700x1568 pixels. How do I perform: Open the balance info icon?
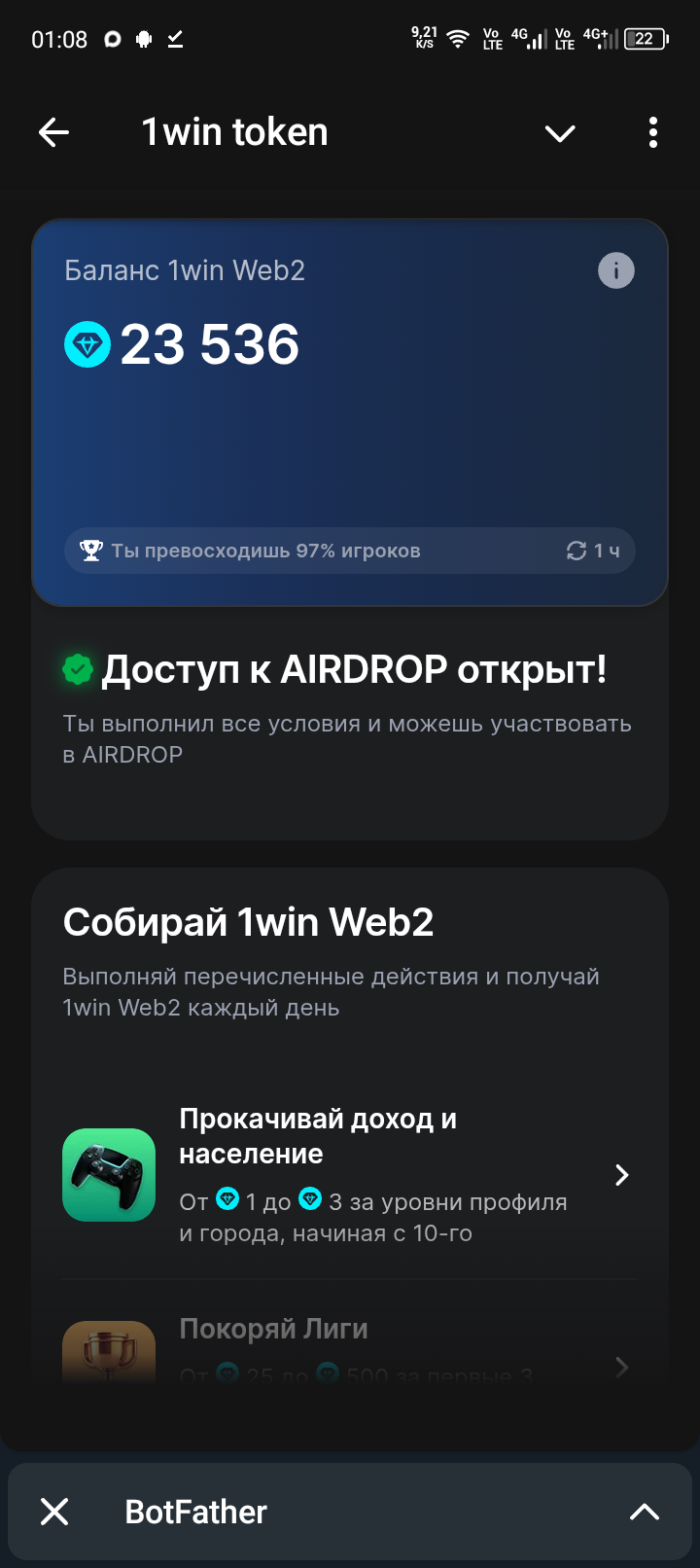point(615,270)
